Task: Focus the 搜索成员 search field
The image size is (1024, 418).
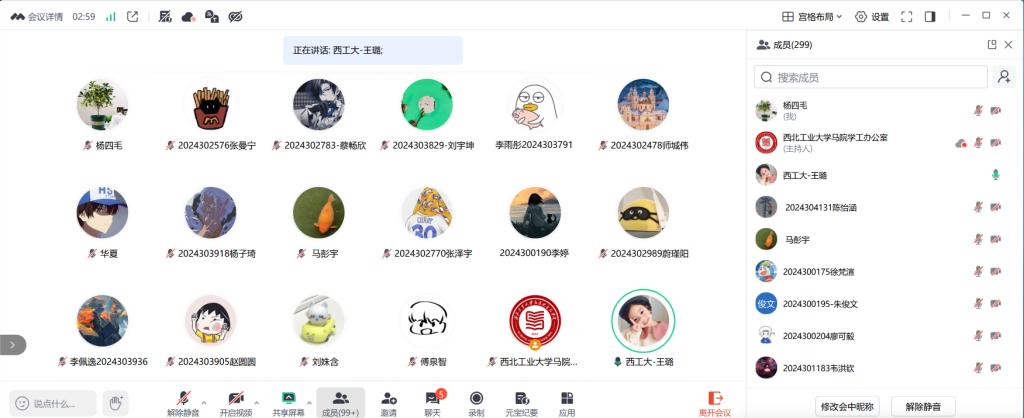Action: pyautogui.click(x=870, y=77)
